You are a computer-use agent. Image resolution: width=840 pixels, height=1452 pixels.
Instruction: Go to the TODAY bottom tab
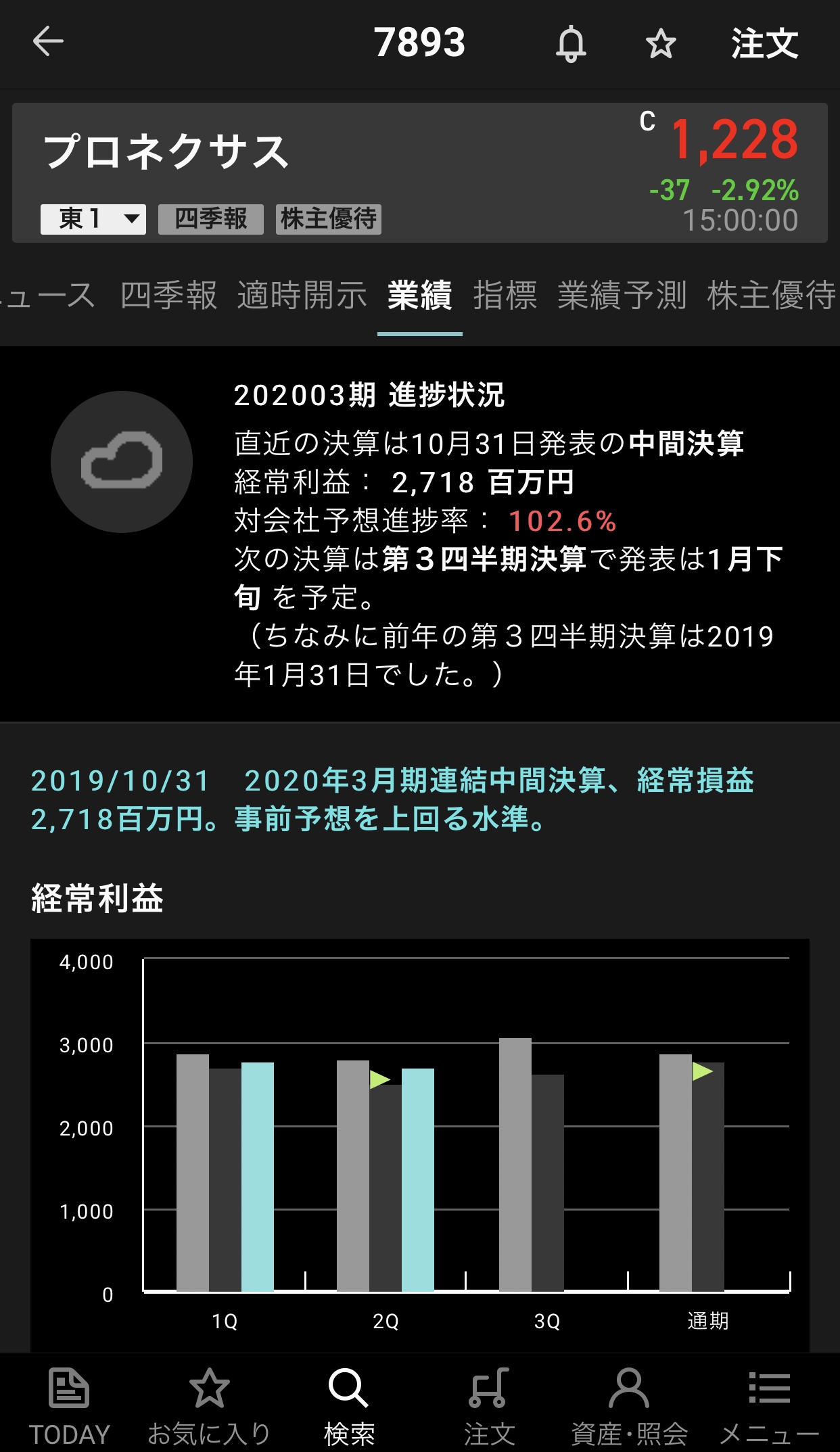pyautogui.click(x=69, y=1405)
